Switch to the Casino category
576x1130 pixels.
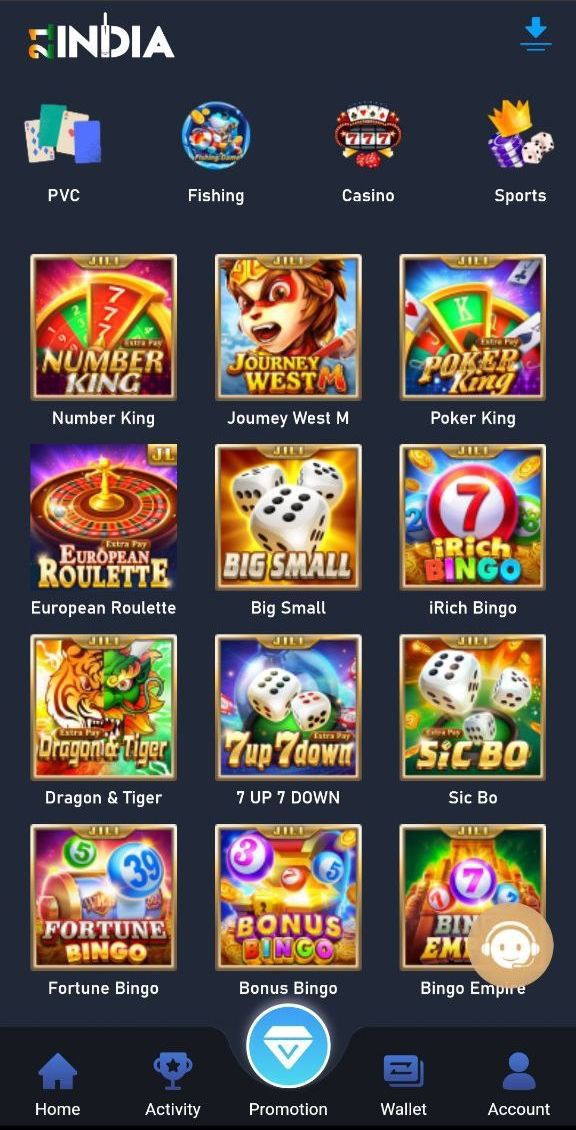pyautogui.click(x=368, y=153)
